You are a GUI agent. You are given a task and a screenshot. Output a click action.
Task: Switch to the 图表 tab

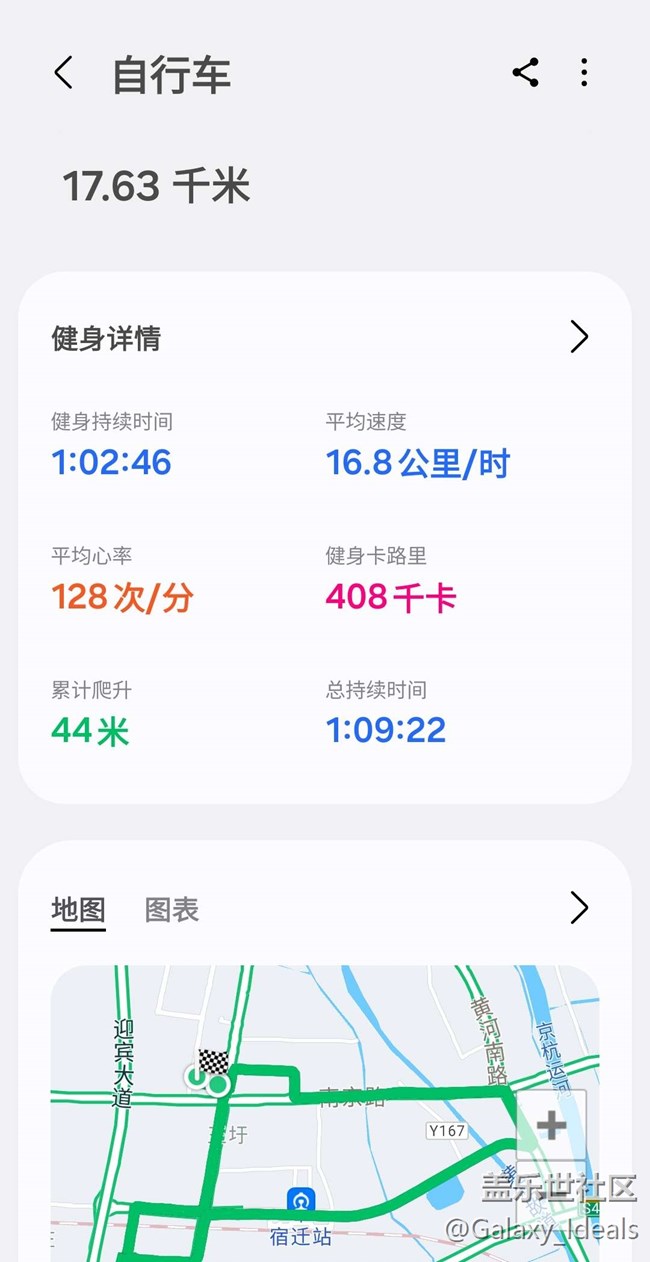click(x=172, y=909)
